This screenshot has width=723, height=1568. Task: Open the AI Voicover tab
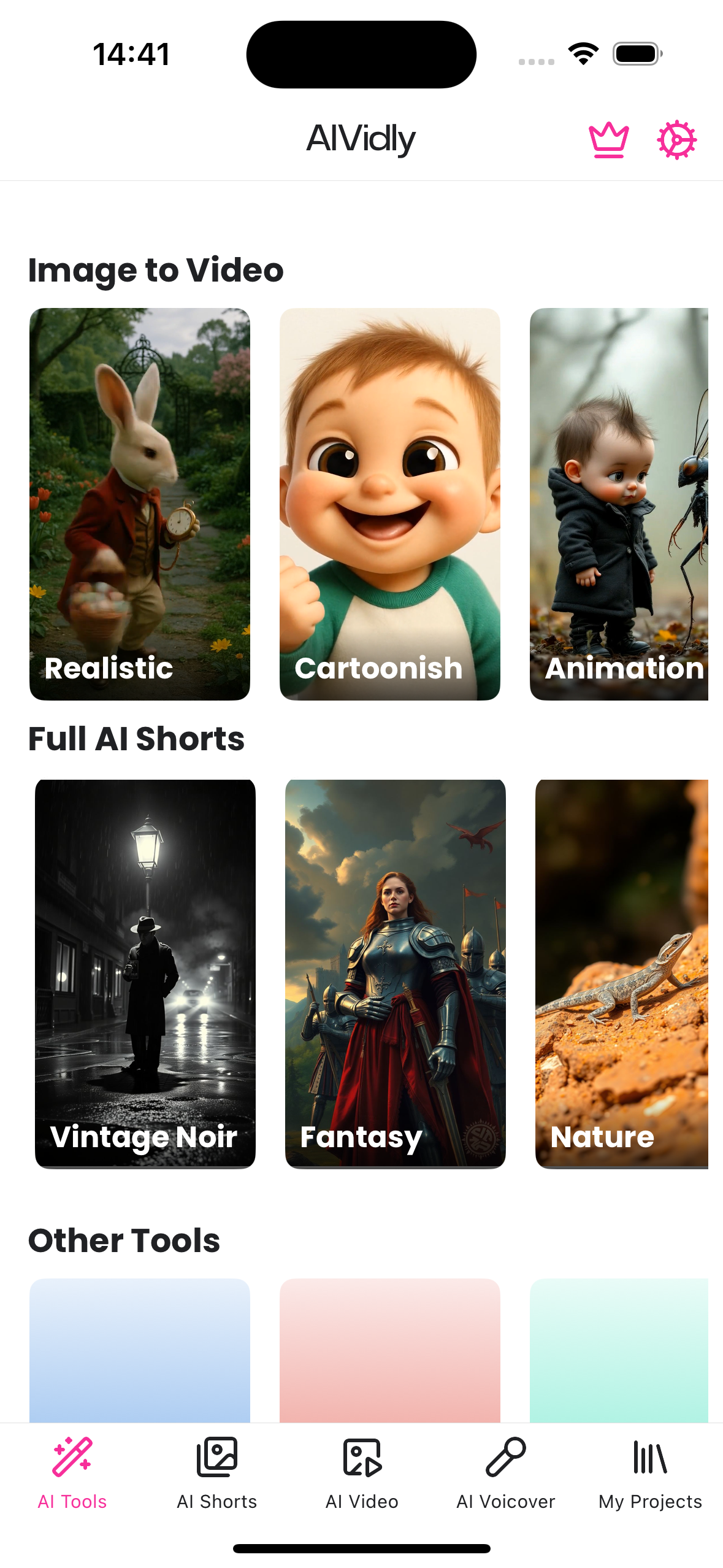pos(505,1473)
